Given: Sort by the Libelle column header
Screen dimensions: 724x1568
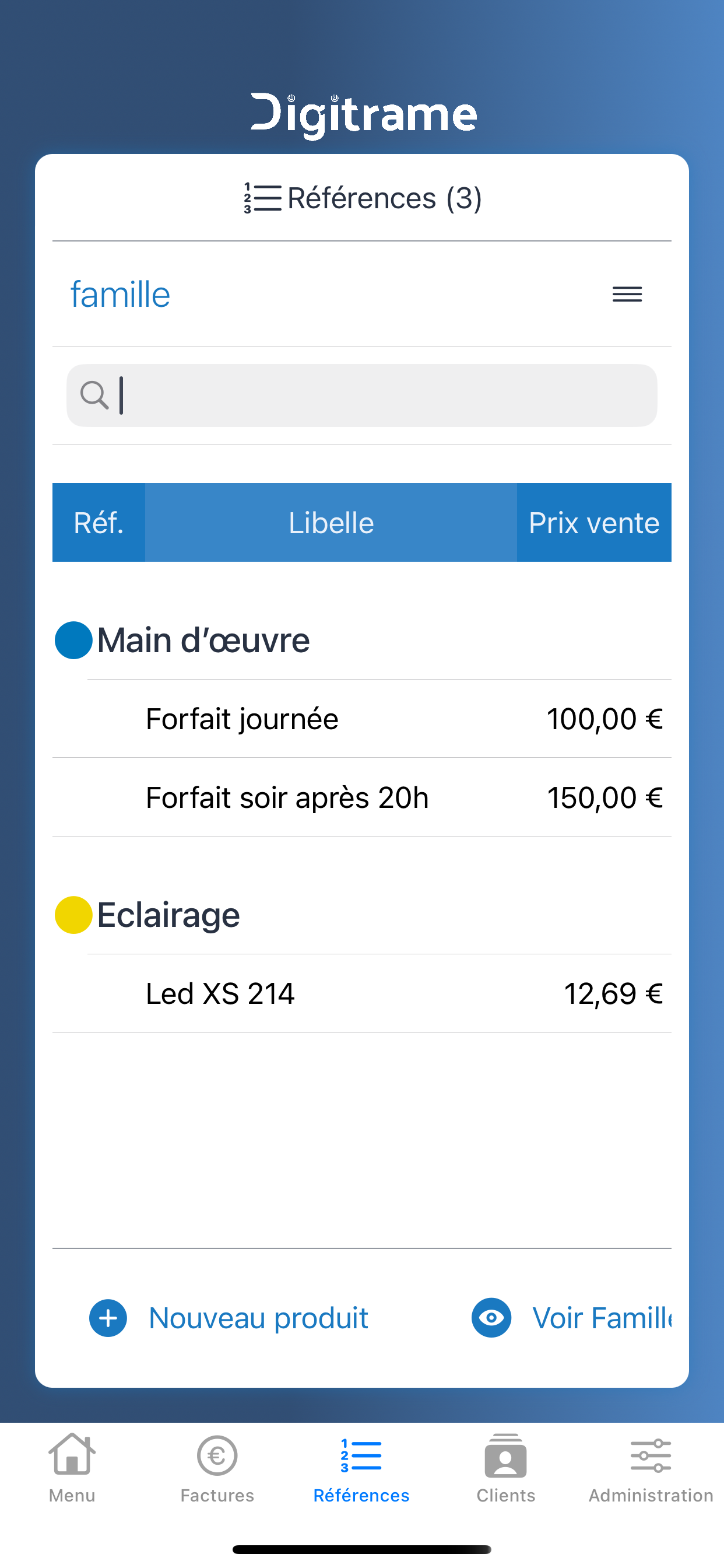Looking at the screenshot, I should tap(331, 522).
